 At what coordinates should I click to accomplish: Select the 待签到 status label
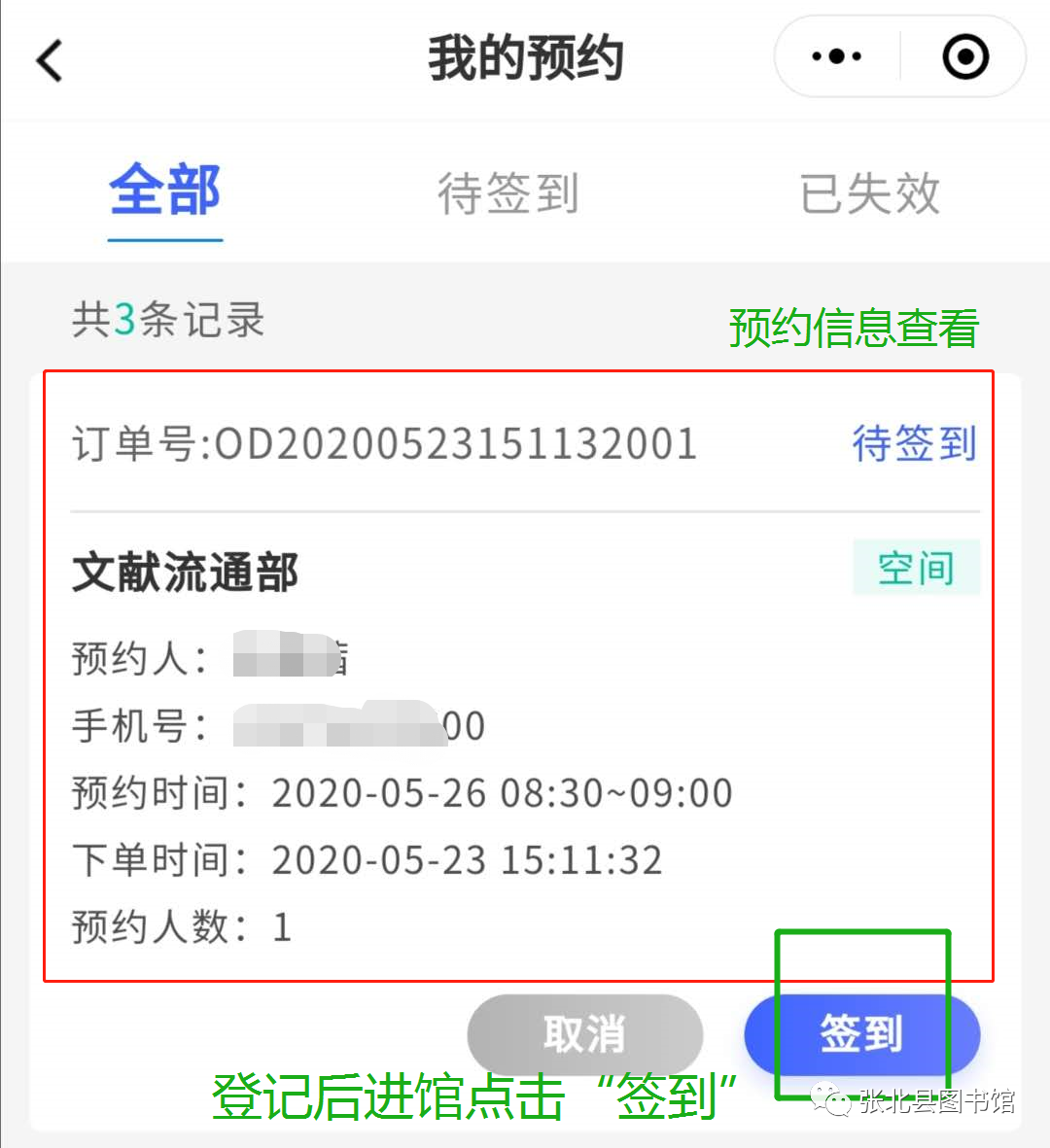click(x=912, y=444)
